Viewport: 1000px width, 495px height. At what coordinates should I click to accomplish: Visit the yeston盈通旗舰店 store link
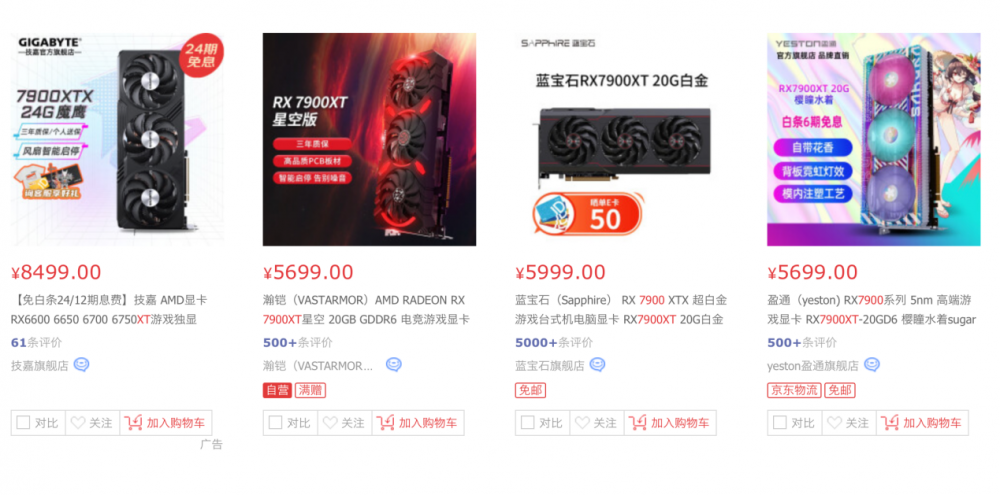[812, 366]
